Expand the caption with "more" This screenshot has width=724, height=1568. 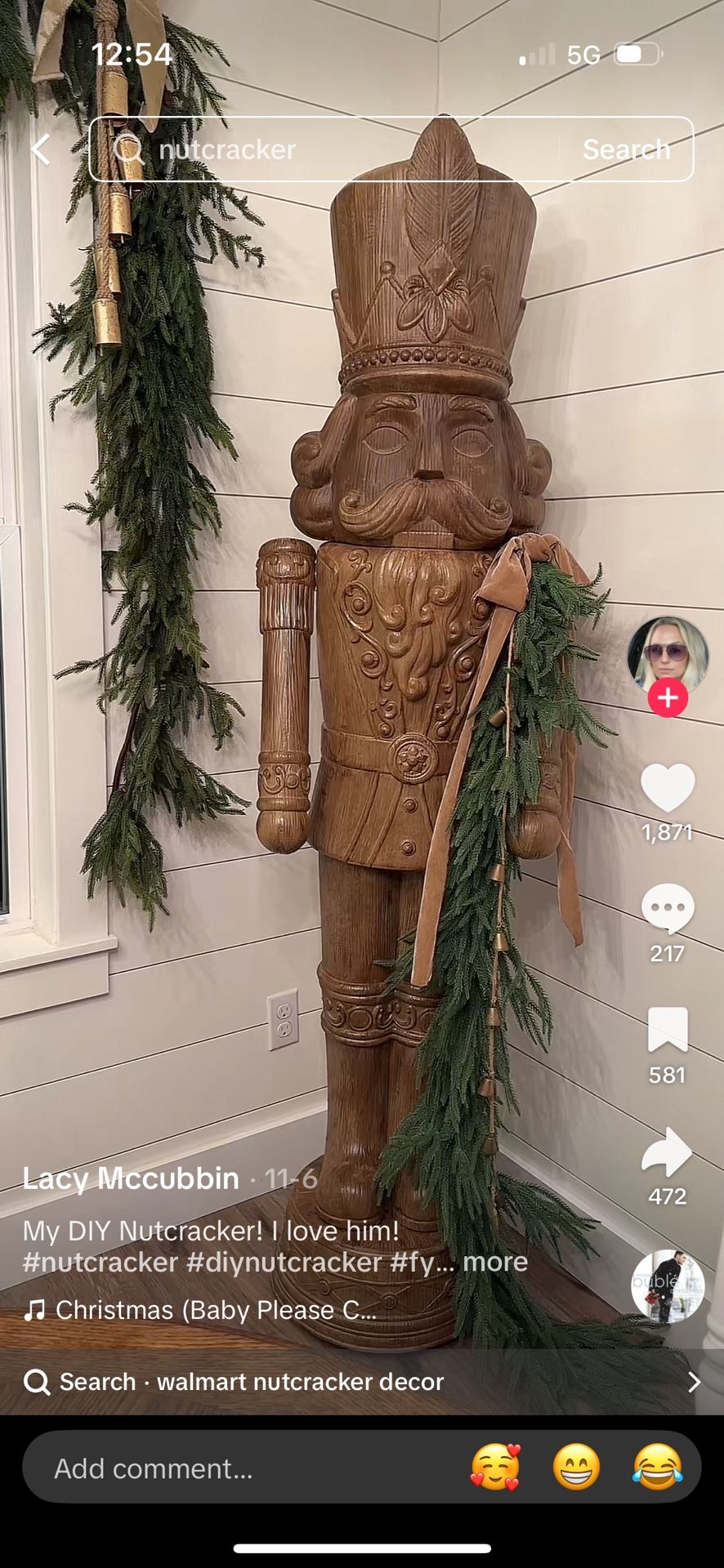(495, 1262)
